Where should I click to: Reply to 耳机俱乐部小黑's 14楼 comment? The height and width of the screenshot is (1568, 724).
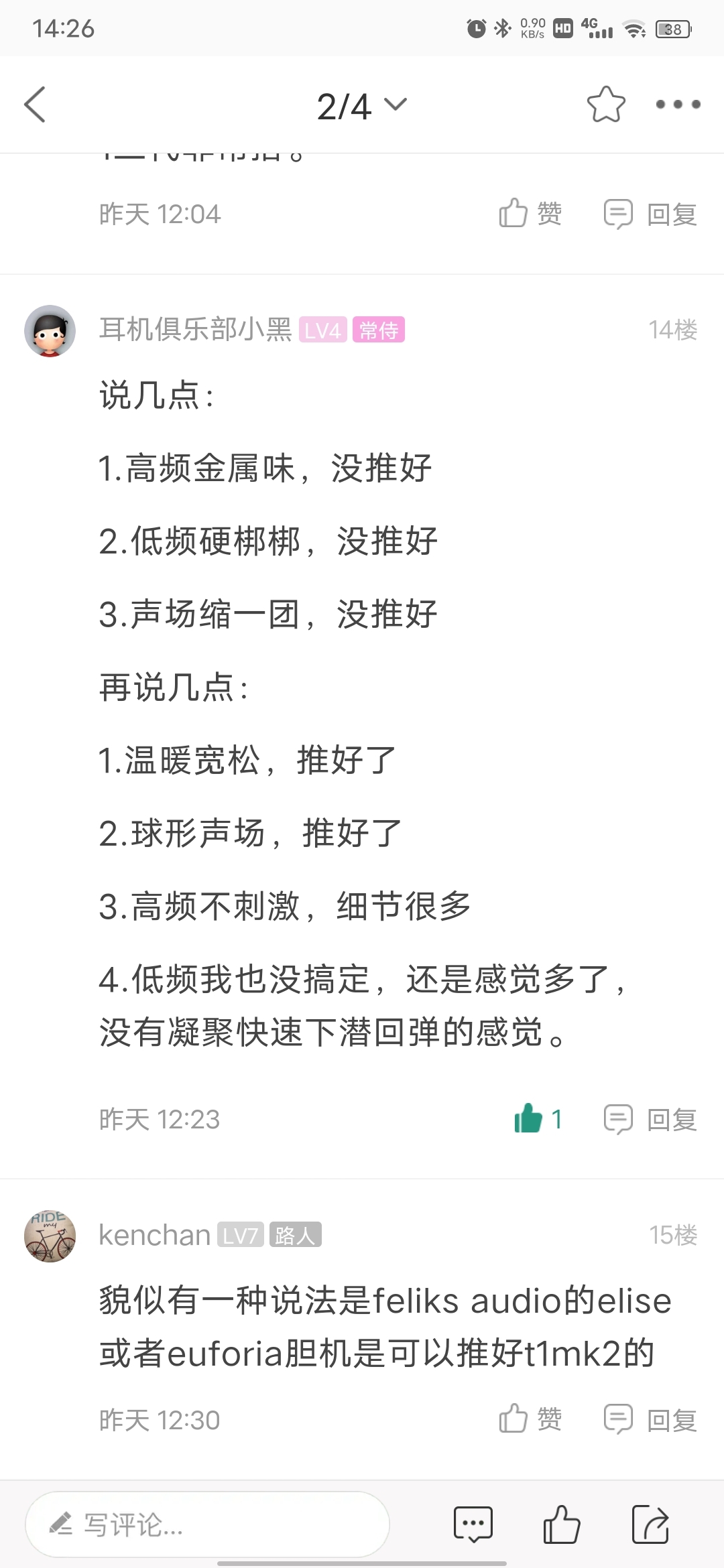click(650, 1119)
